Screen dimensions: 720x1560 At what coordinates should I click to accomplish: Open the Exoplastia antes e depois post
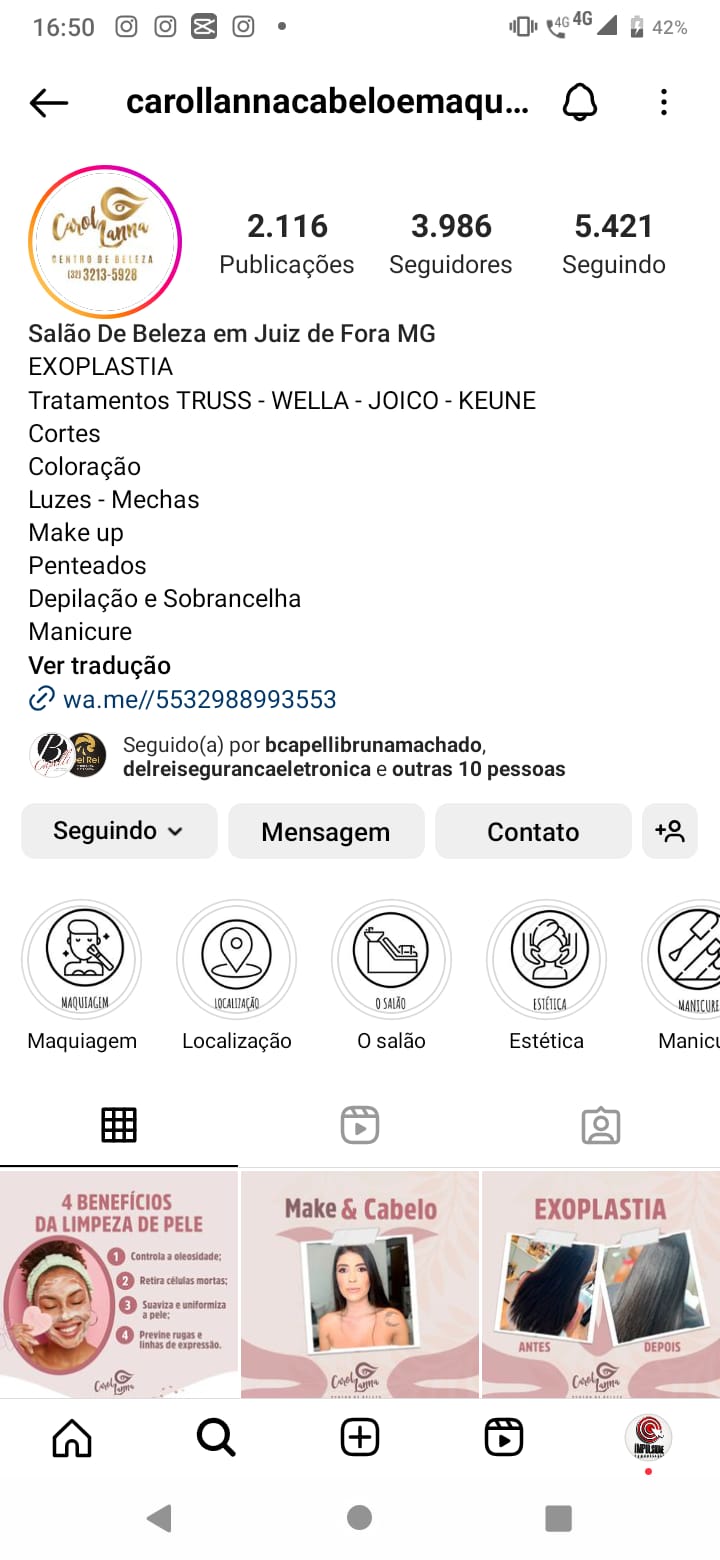pos(600,1284)
